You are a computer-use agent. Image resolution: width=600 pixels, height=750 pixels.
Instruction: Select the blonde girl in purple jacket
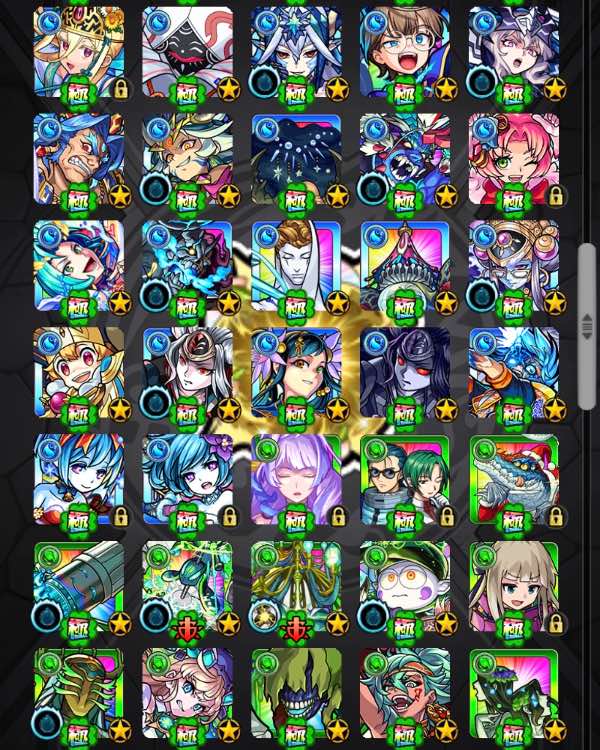pyautogui.click(x=514, y=587)
